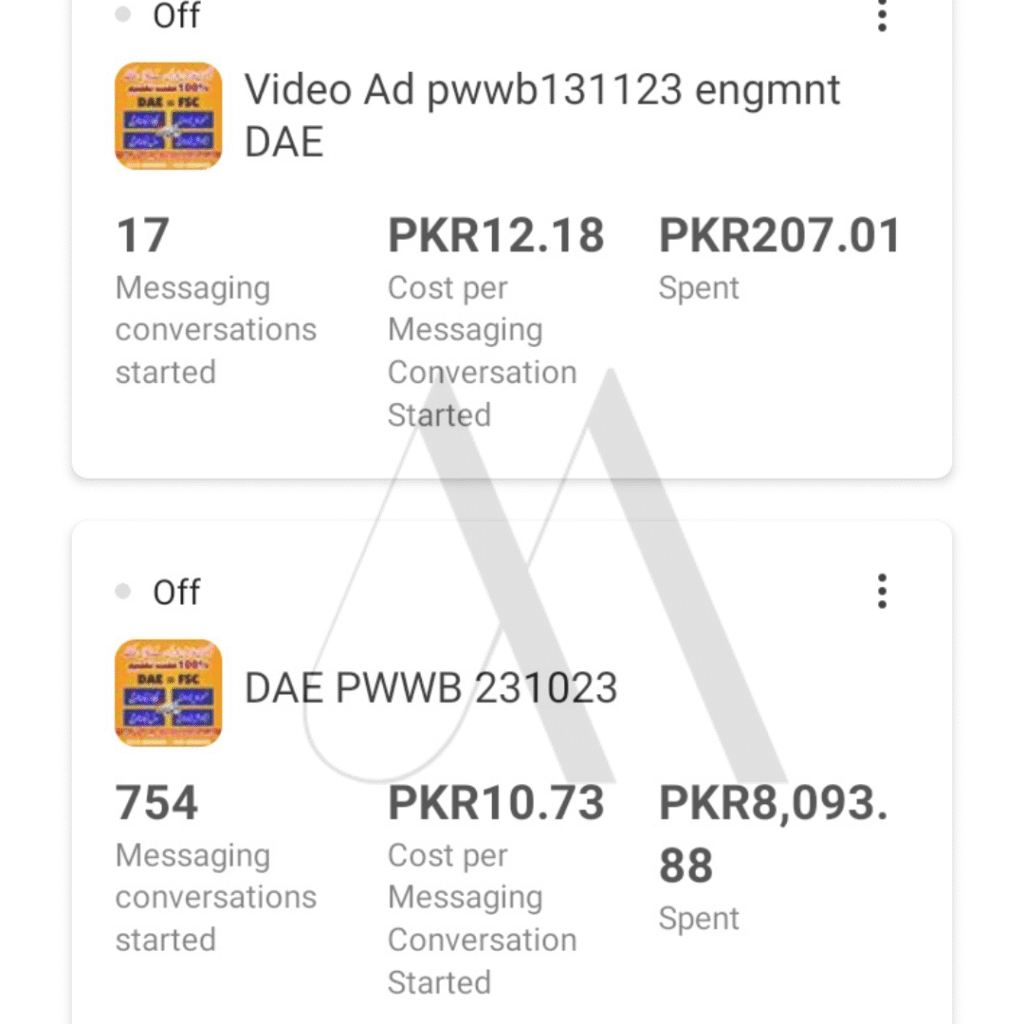Viewport: 1024px width, 1024px height.
Task: Open the Video Ad pwwb131123 engmnt DAE campaign
Action: [x=542, y=115]
